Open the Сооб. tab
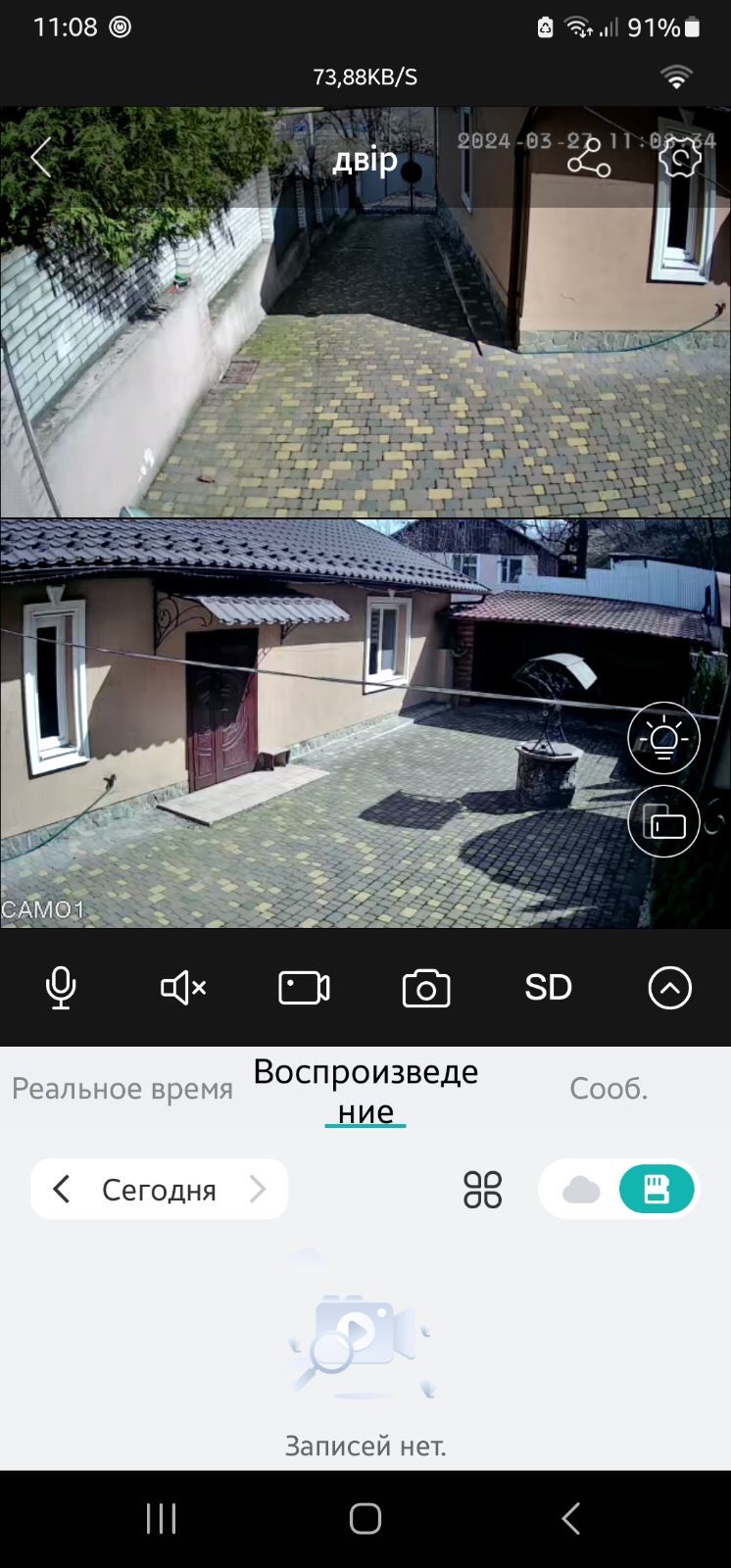The width and height of the screenshot is (731, 1568). tap(609, 1089)
